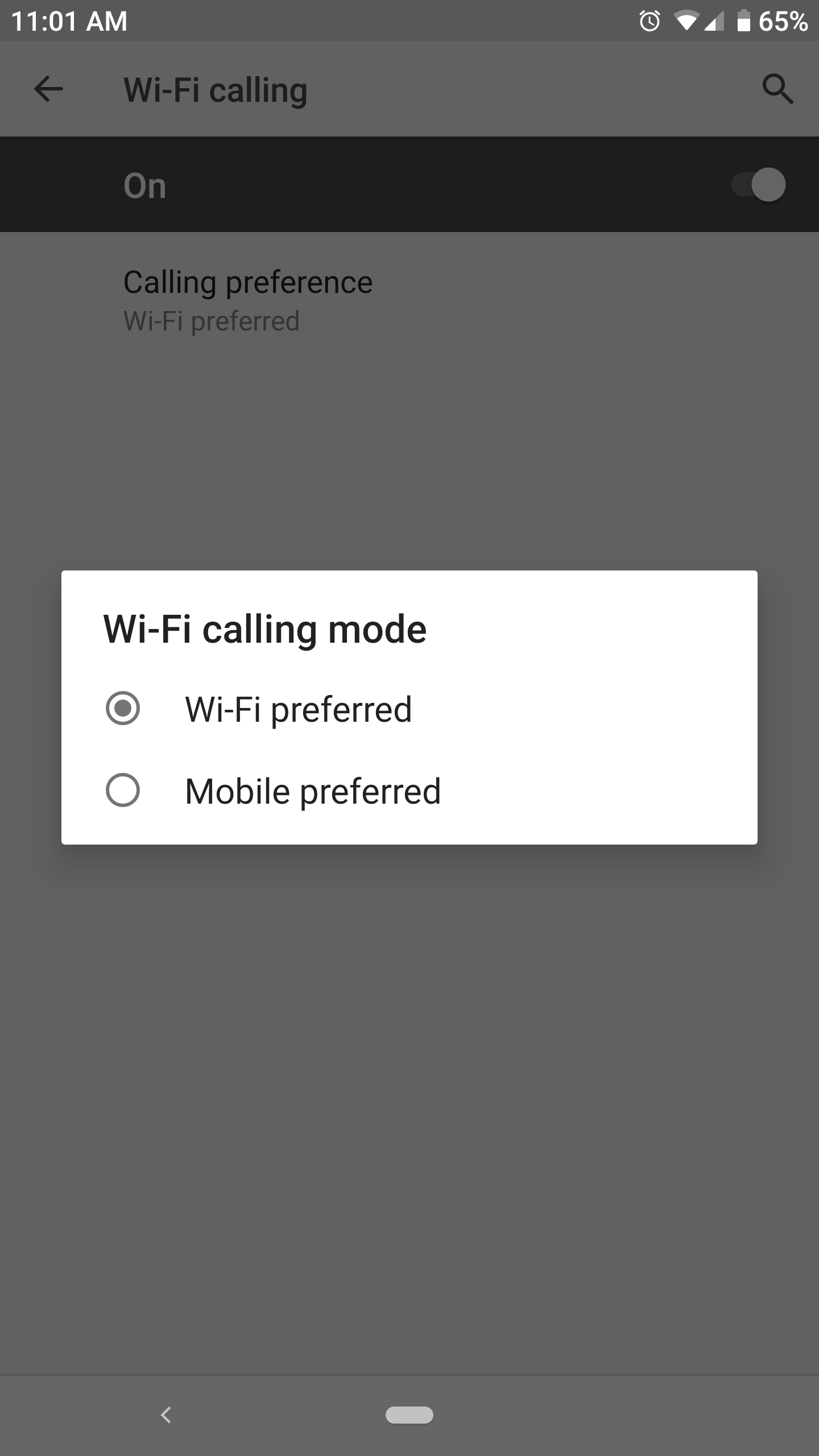
Task: Tap the Wi-Fi preferred subtitle under Calling preference
Action: click(212, 320)
